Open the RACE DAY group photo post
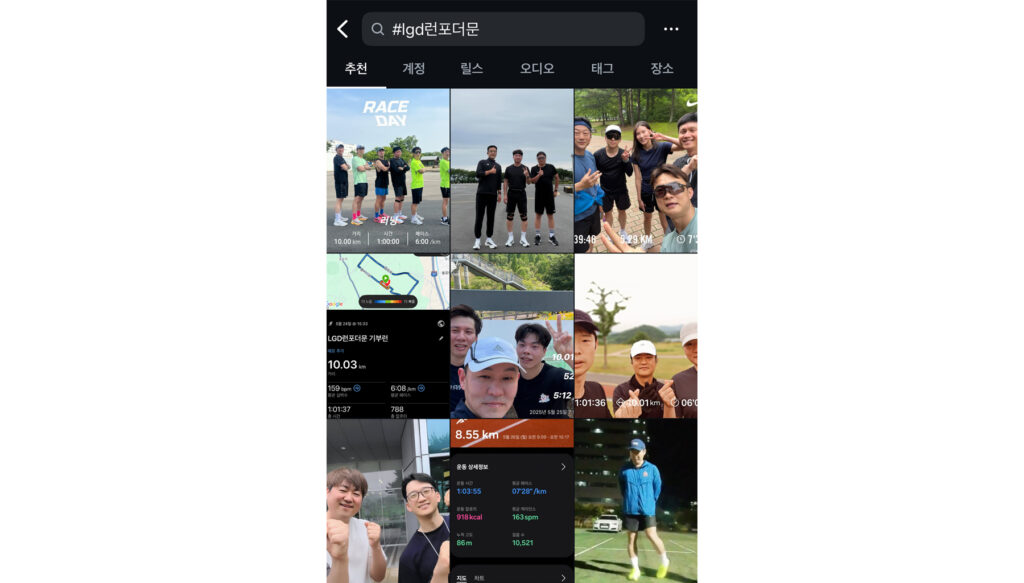Viewport: 1024px width, 583px height. pos(388,170)
